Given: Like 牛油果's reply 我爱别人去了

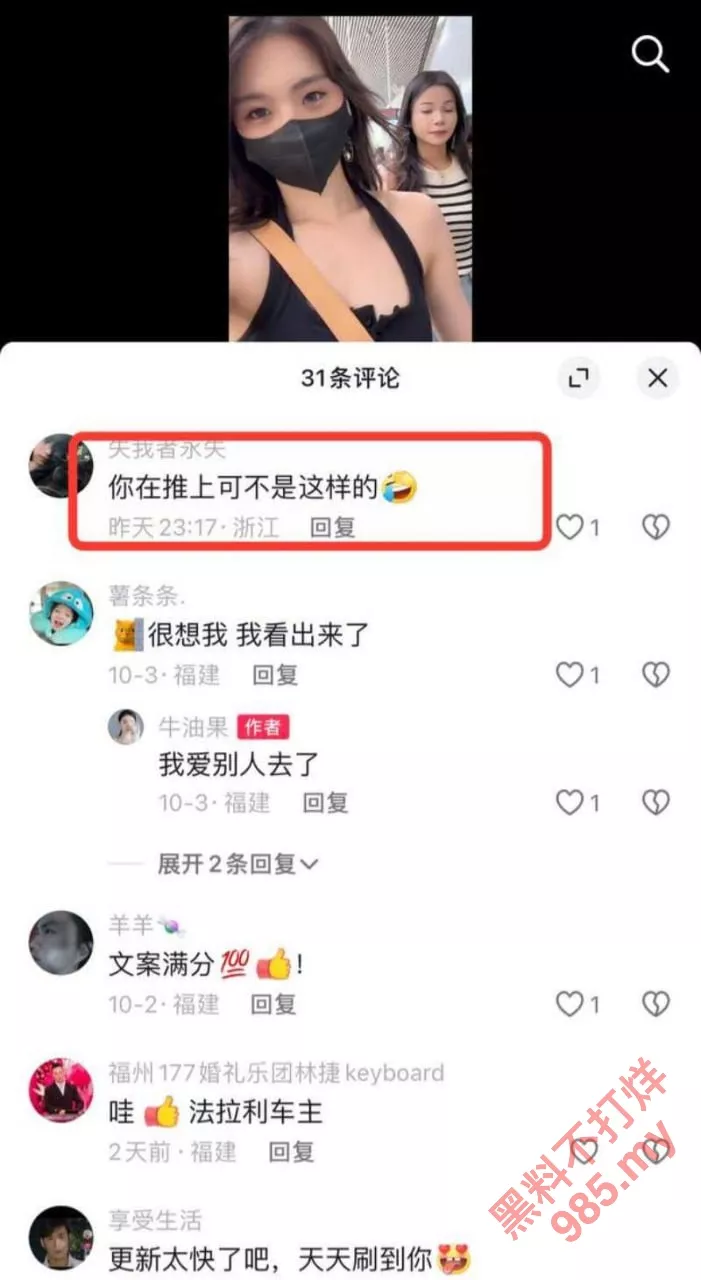Looking at the screenshot, I should 571,802.
